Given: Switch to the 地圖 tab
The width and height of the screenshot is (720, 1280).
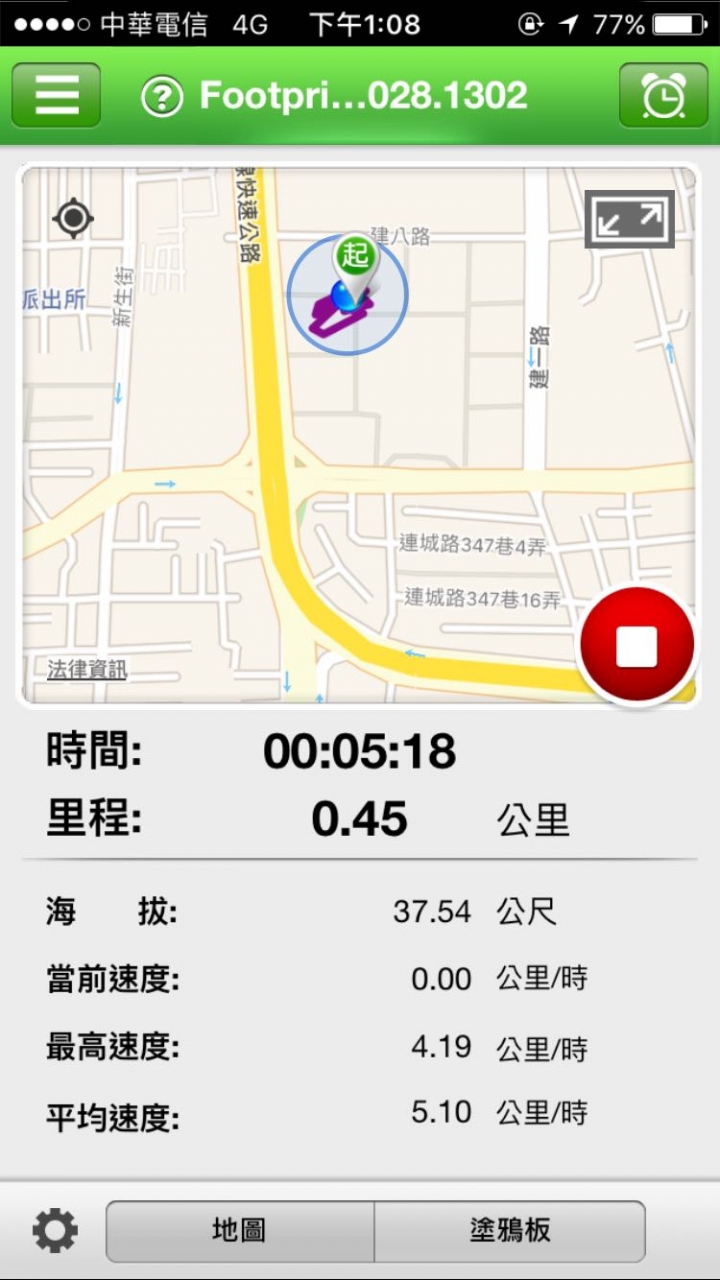Looking at the screenshot, I should (x=240, y=1231).
